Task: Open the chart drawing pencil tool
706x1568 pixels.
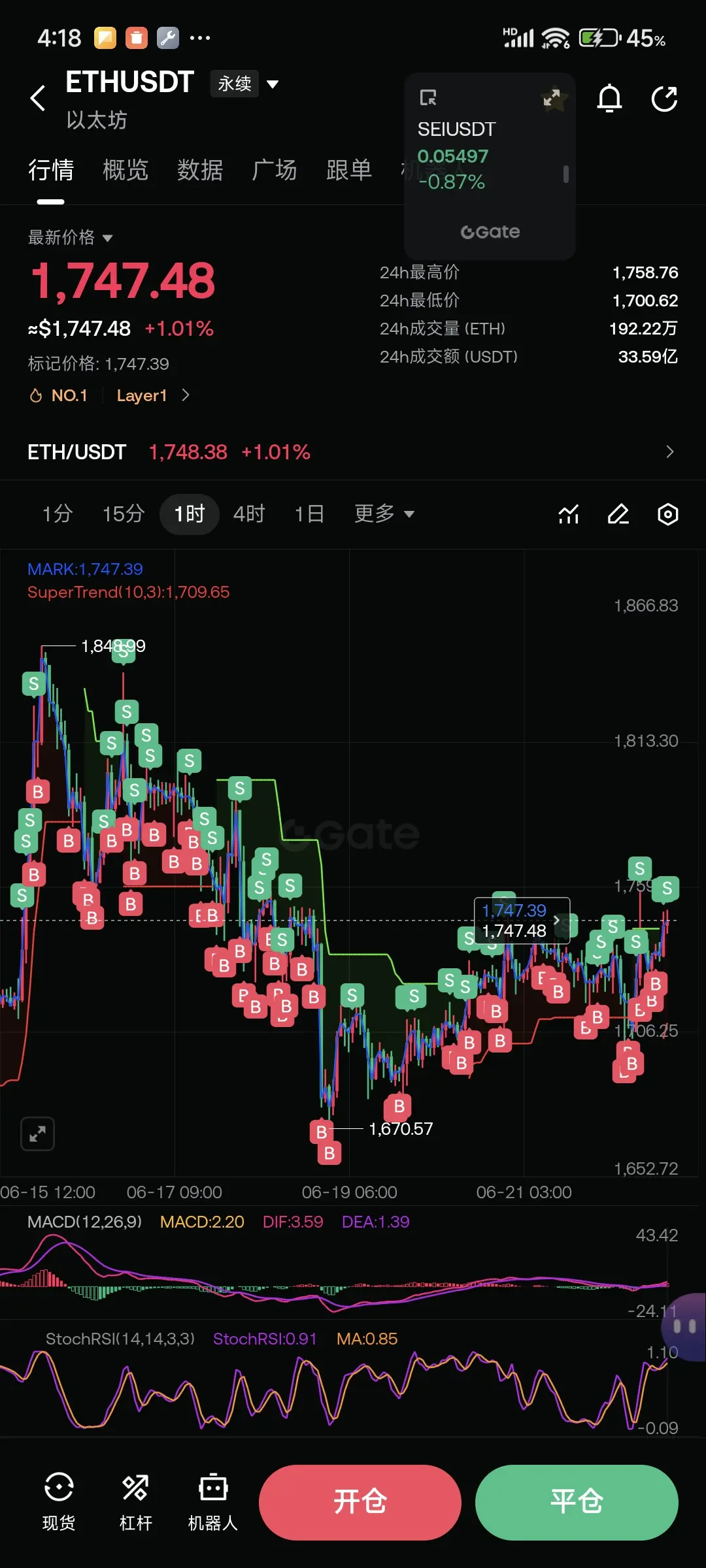Action: pos(618,515)
